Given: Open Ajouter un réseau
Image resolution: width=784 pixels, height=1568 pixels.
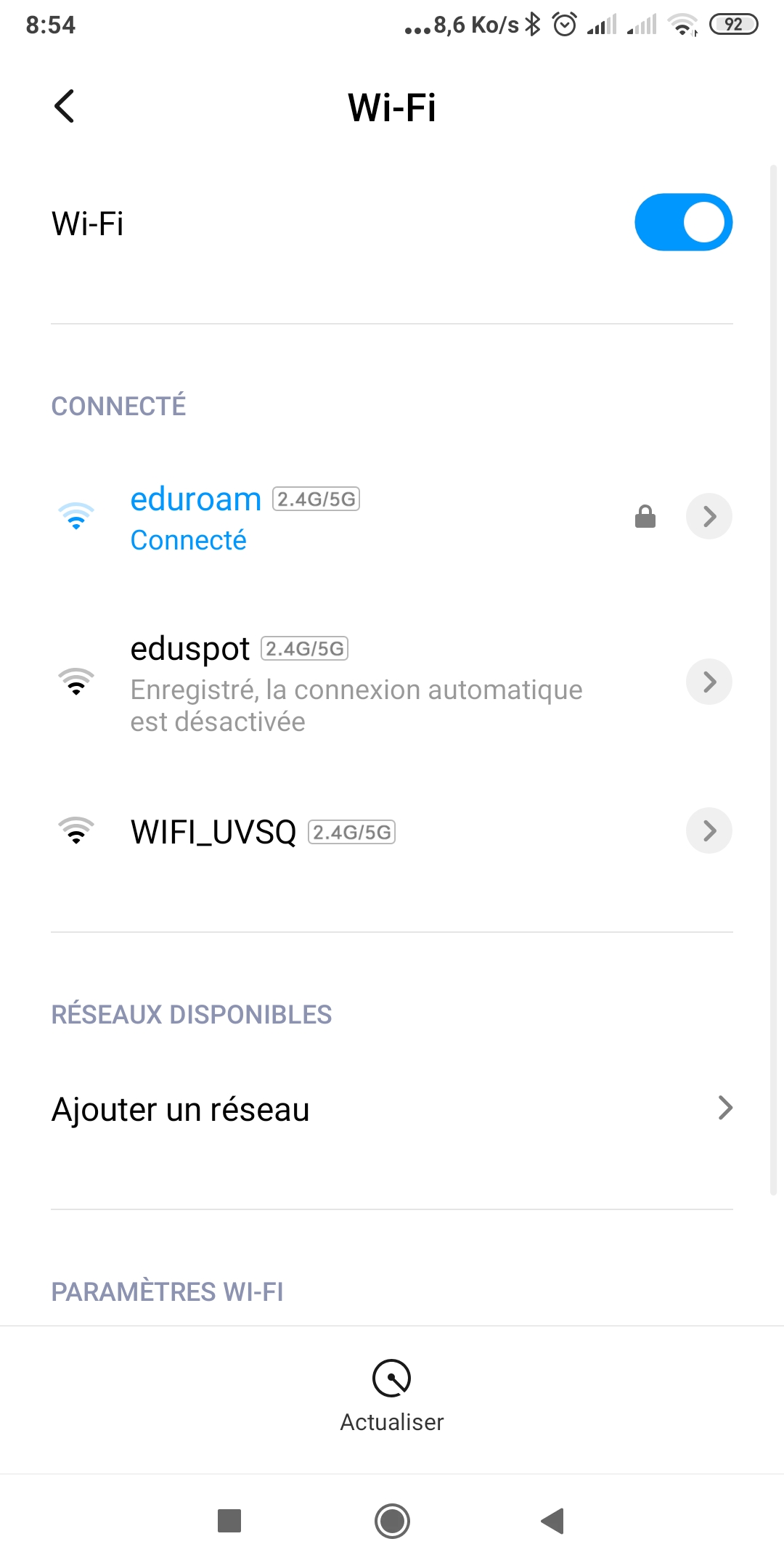Looking at the screenshot, I should pos(392,1108).
